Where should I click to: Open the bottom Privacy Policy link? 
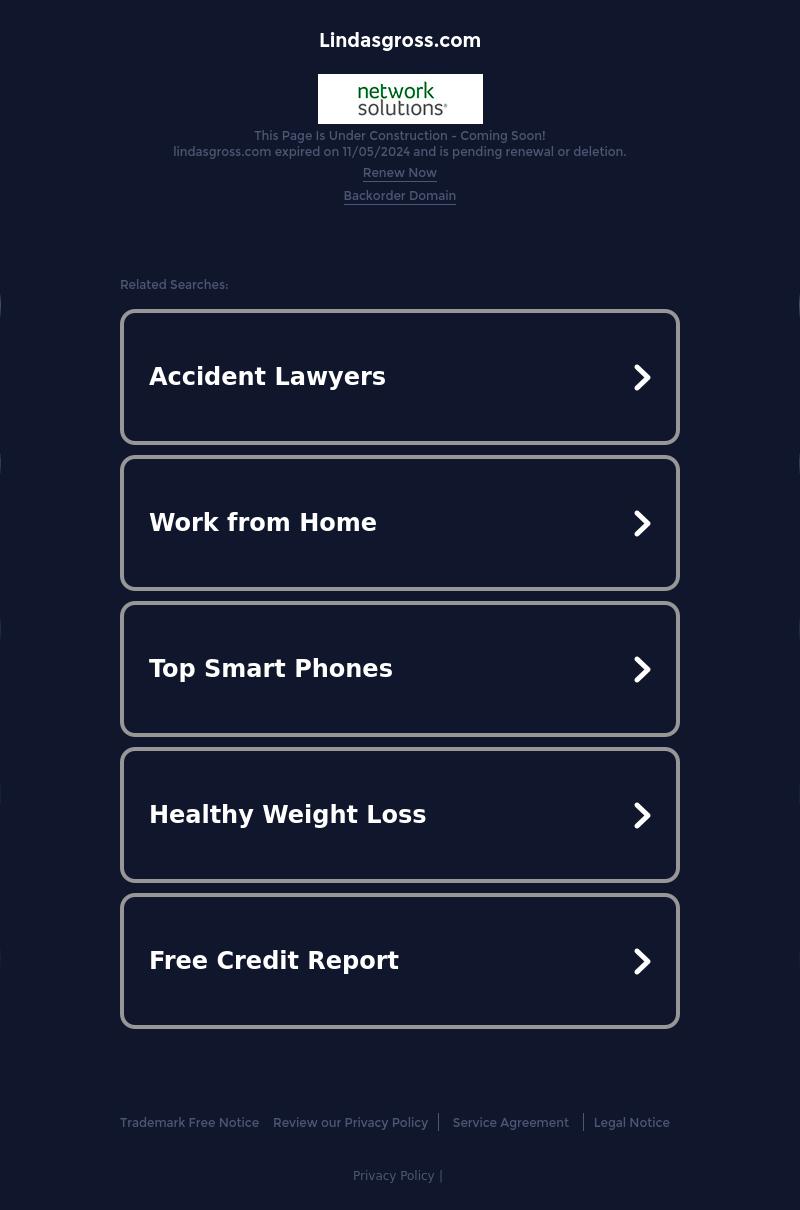pyautogui.click(x=393, y=1176)
